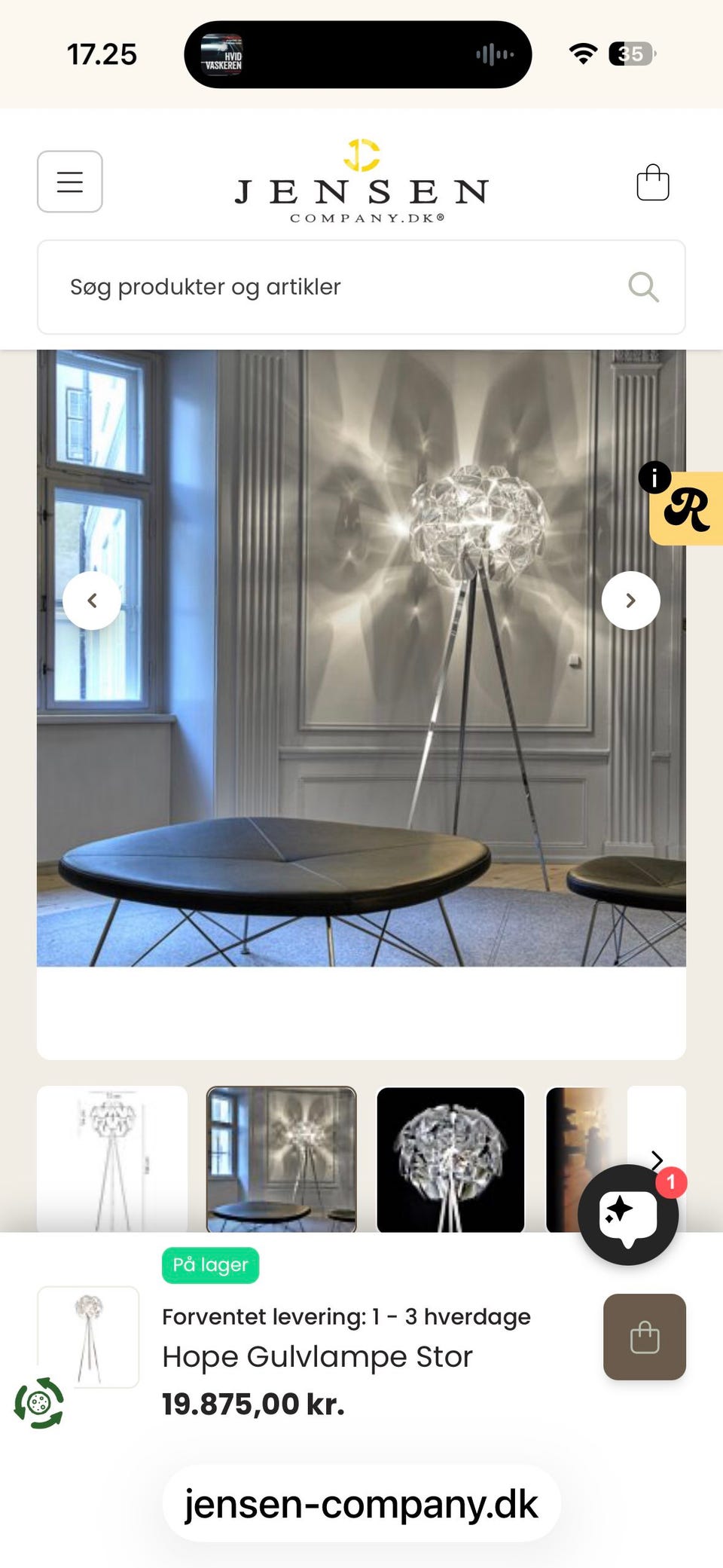723x1568 pixels.
Task: Open the shopping cart in the header
Action: coord(653,182)
